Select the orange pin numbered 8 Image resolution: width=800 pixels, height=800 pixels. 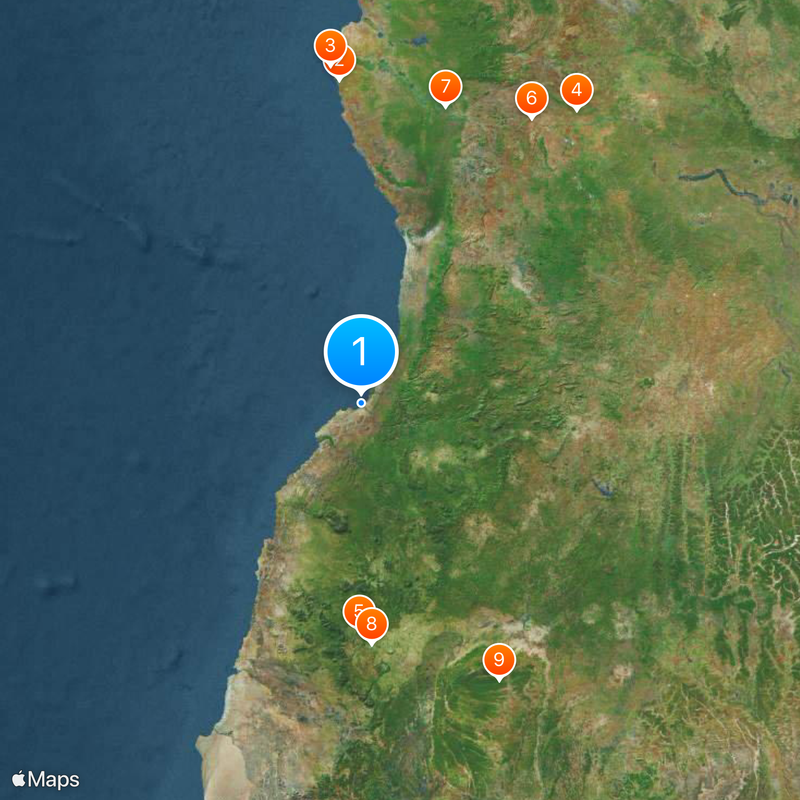pyautogui.click(x=371, y=625)
